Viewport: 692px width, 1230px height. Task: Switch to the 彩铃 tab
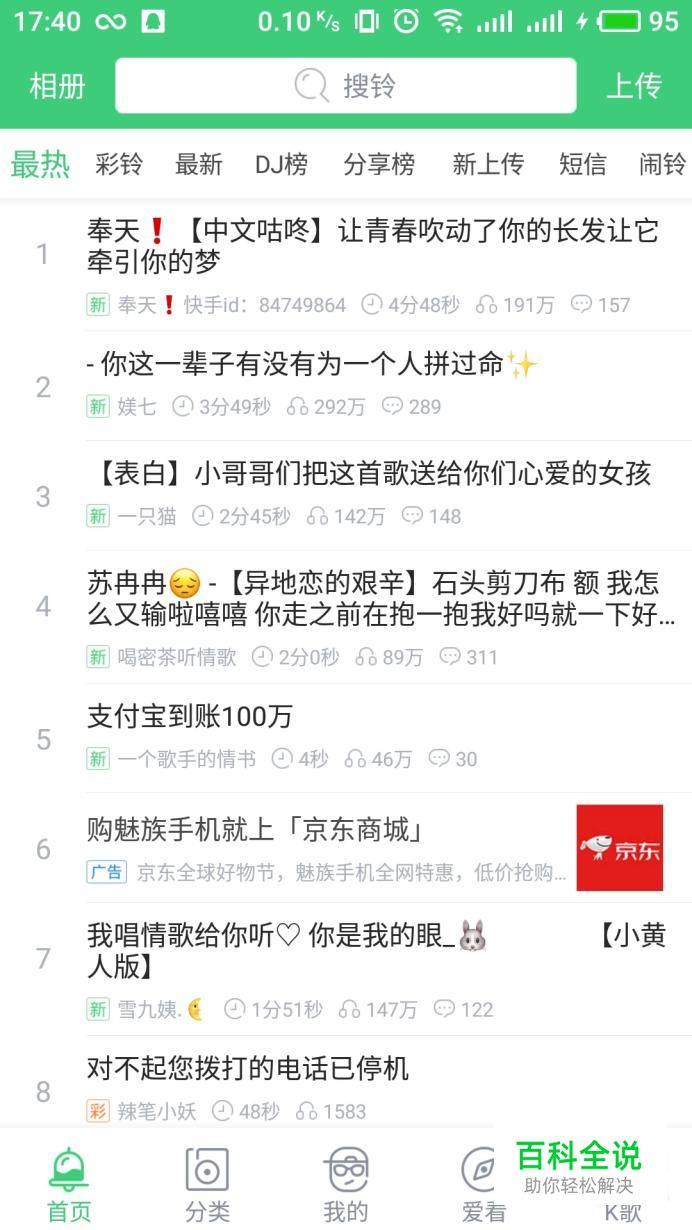click(119, 164)
